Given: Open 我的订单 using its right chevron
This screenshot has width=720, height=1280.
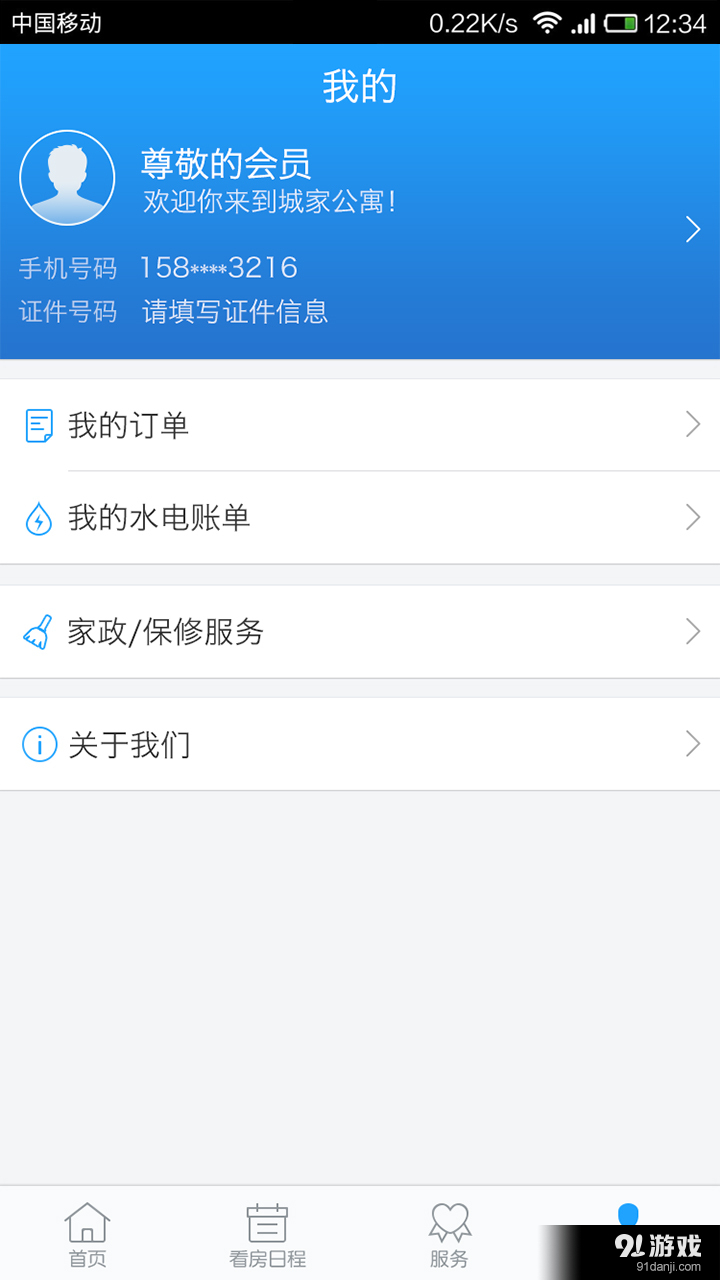Looking at the screenshot, I should point(692,424).
